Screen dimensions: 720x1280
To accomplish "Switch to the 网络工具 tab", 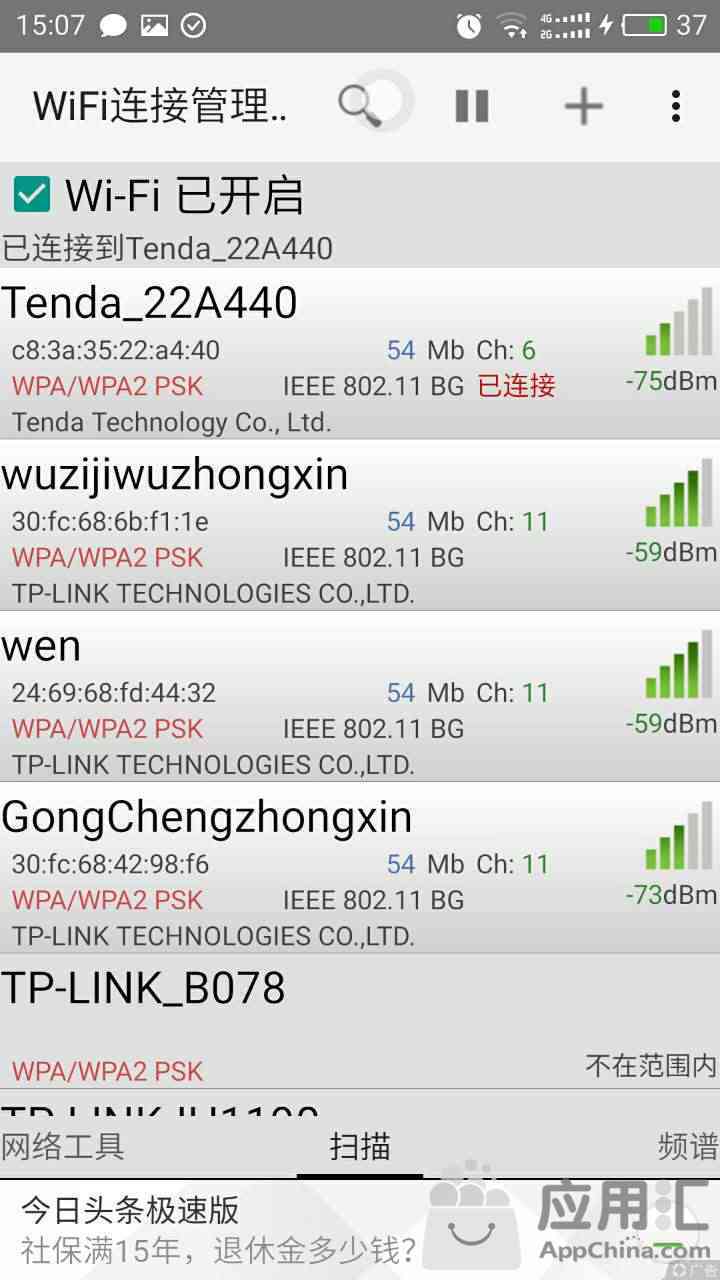I will point(62,1146).
